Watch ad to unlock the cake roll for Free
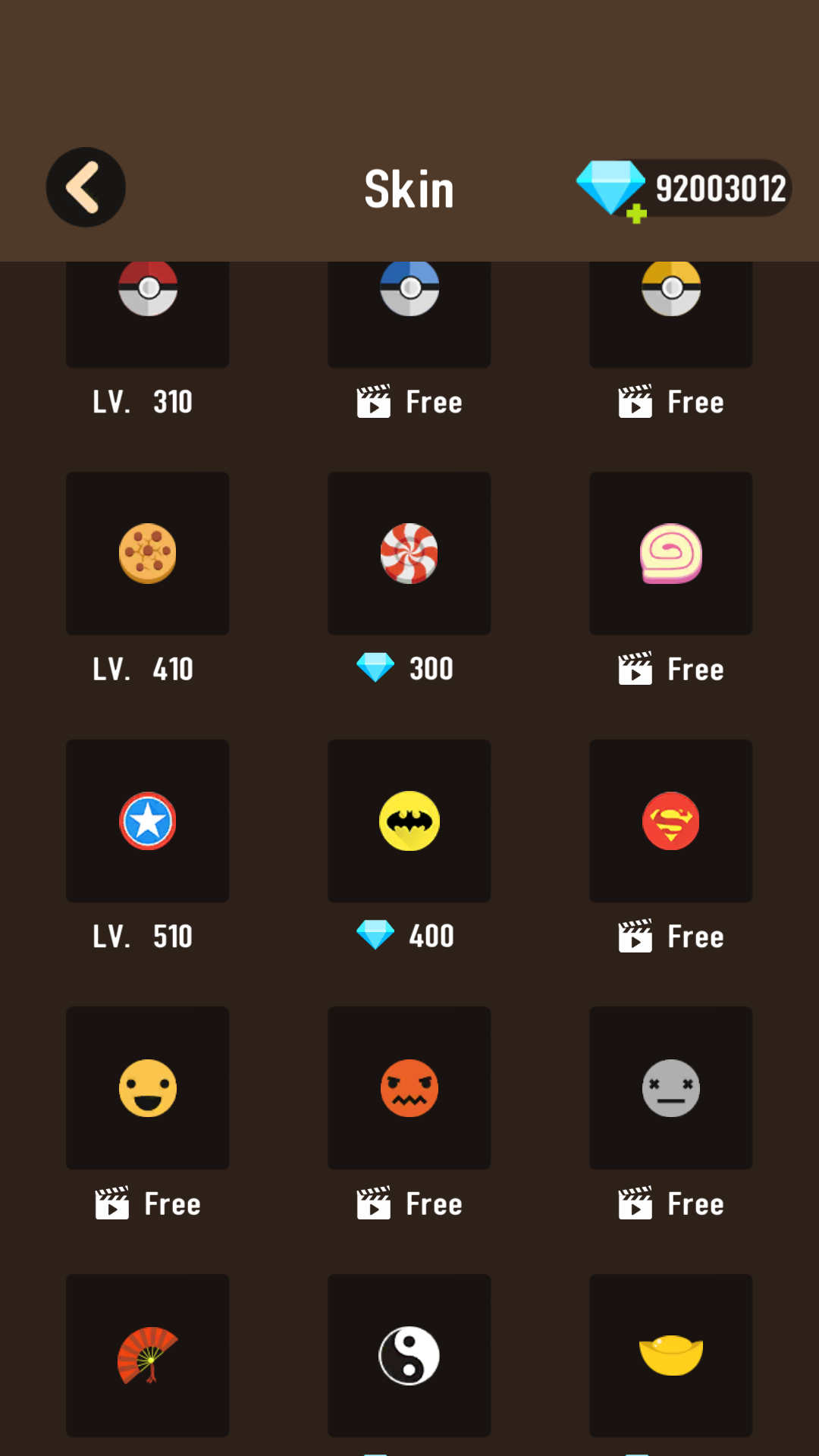819x1456 pixels. click(670, 669)
